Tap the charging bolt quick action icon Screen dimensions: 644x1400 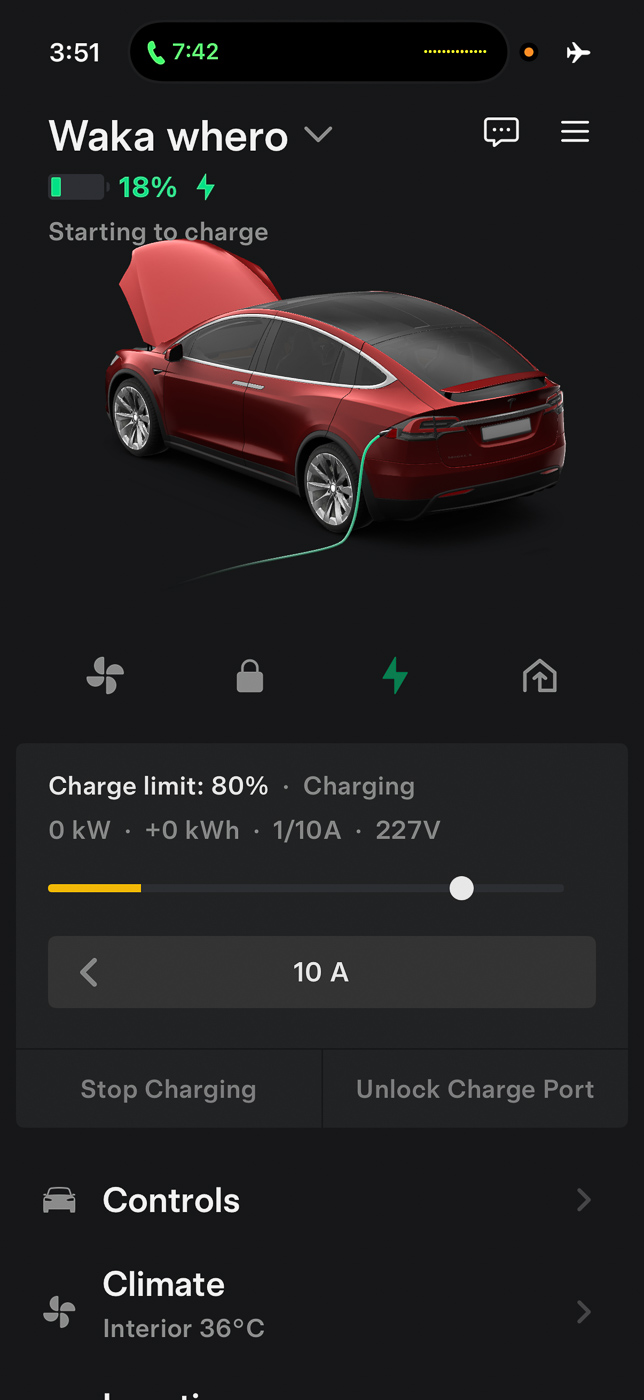click(x=395, y=677)
